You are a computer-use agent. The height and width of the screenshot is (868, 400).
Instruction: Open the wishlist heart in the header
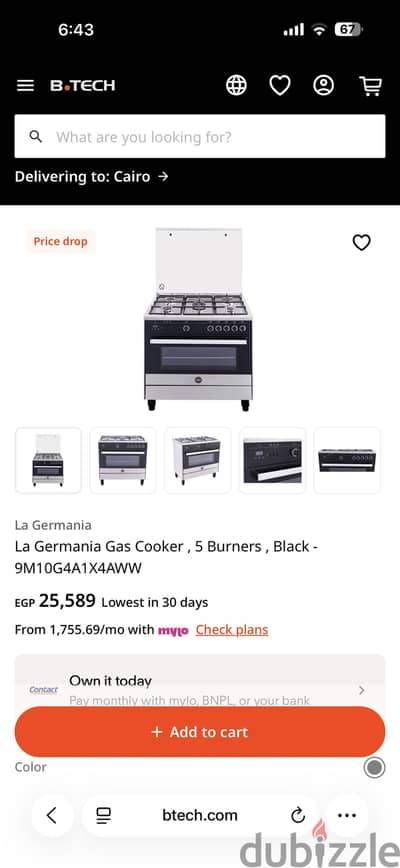point(280,86)
